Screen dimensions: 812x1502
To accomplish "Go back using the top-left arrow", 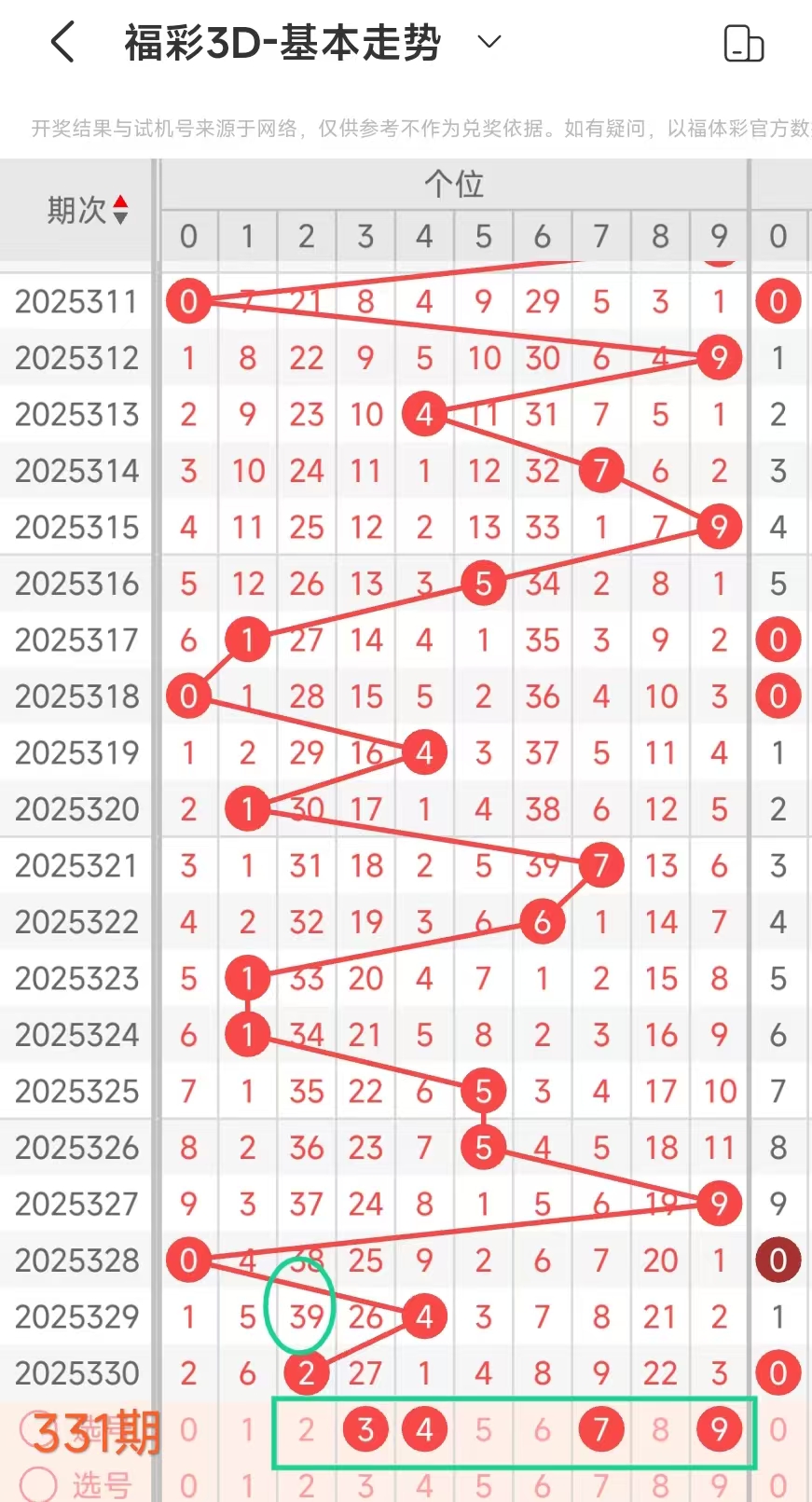I will click(x=62, y=43).
